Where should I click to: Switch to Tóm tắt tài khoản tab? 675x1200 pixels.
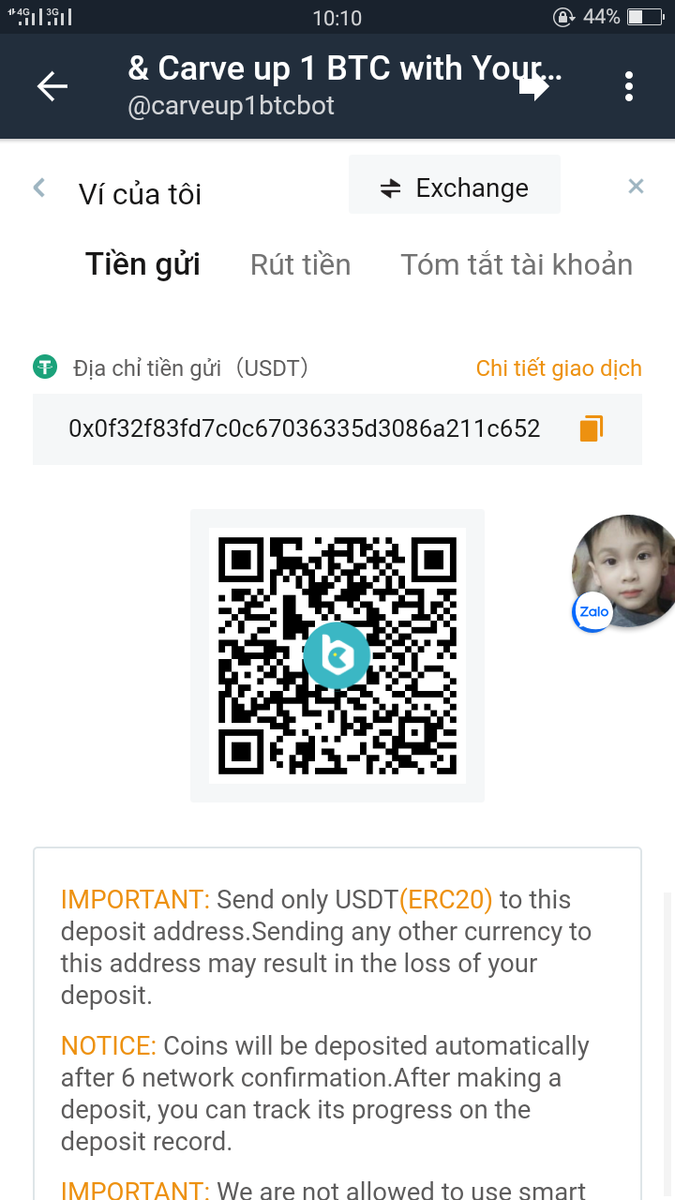516,264
